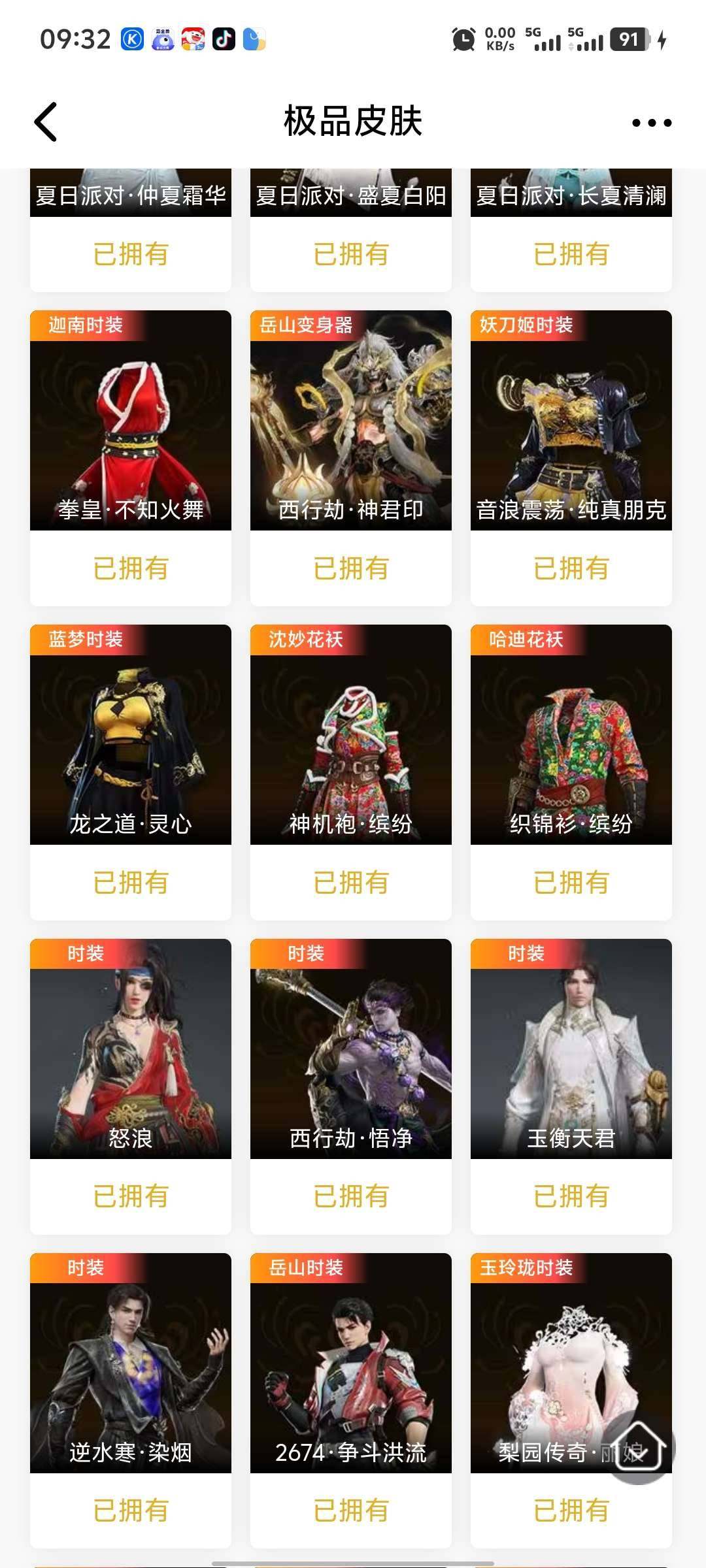Tap 已拥有 under 梨园传奇·丽娘
This screenshot has width=706, height=1568.
571,1509
